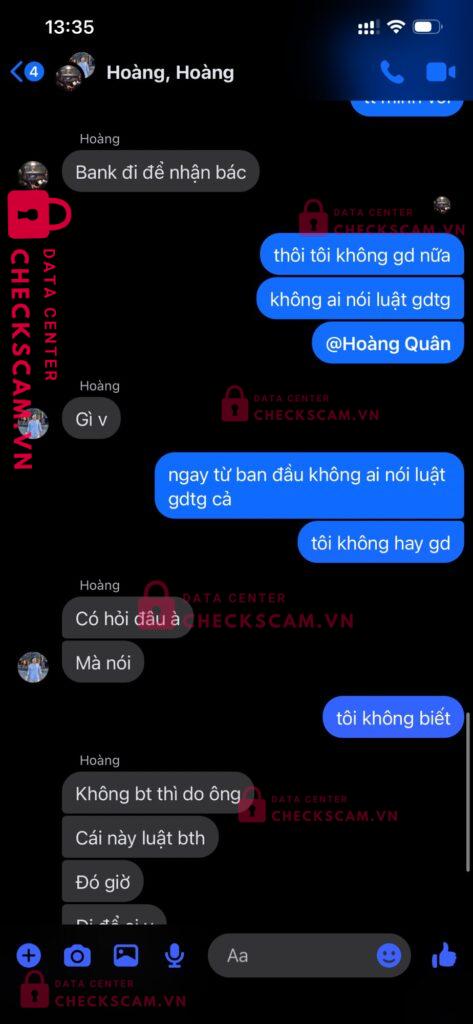Open the photo gallery picker

pos(125,955)
